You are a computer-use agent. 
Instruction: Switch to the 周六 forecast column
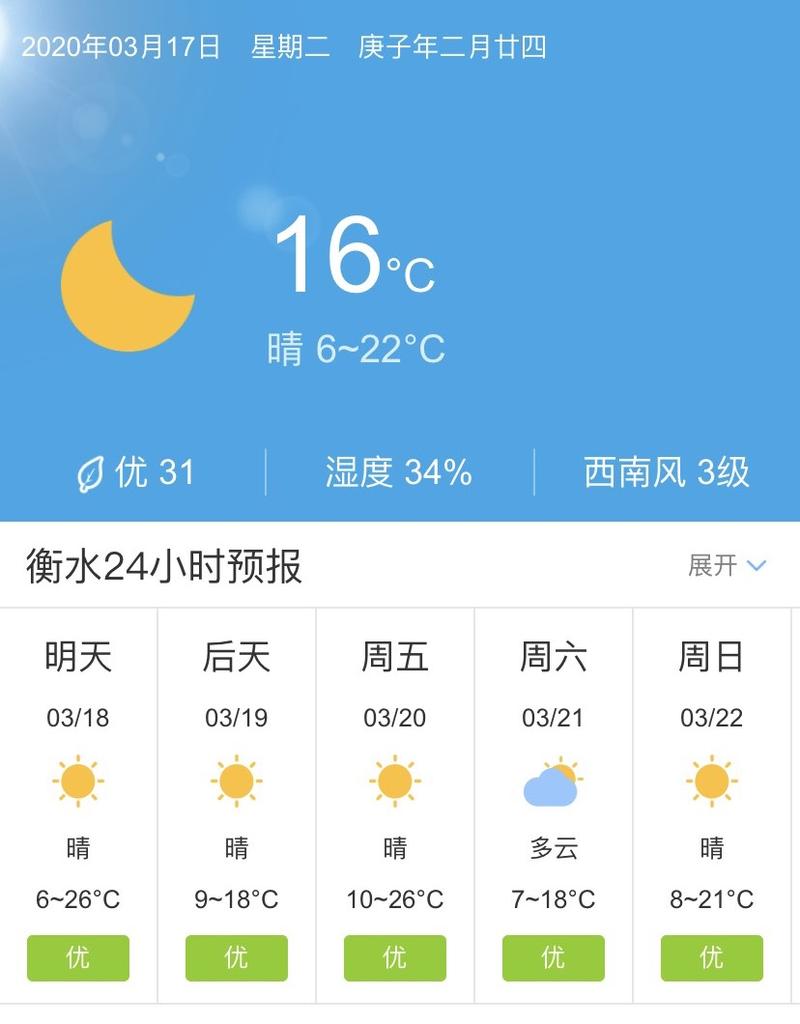(554, 658)
